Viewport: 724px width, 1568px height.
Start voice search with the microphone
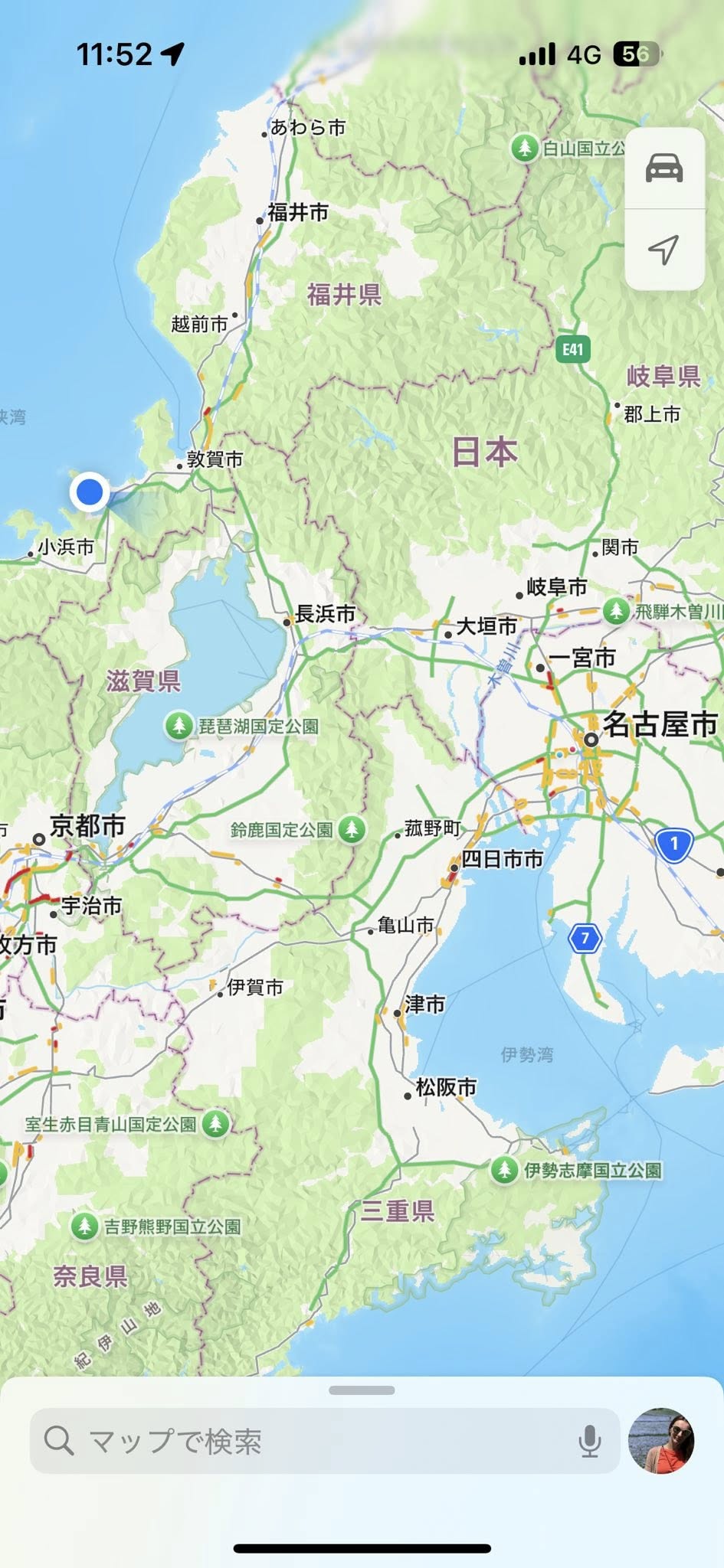[x=589, y=1441]
